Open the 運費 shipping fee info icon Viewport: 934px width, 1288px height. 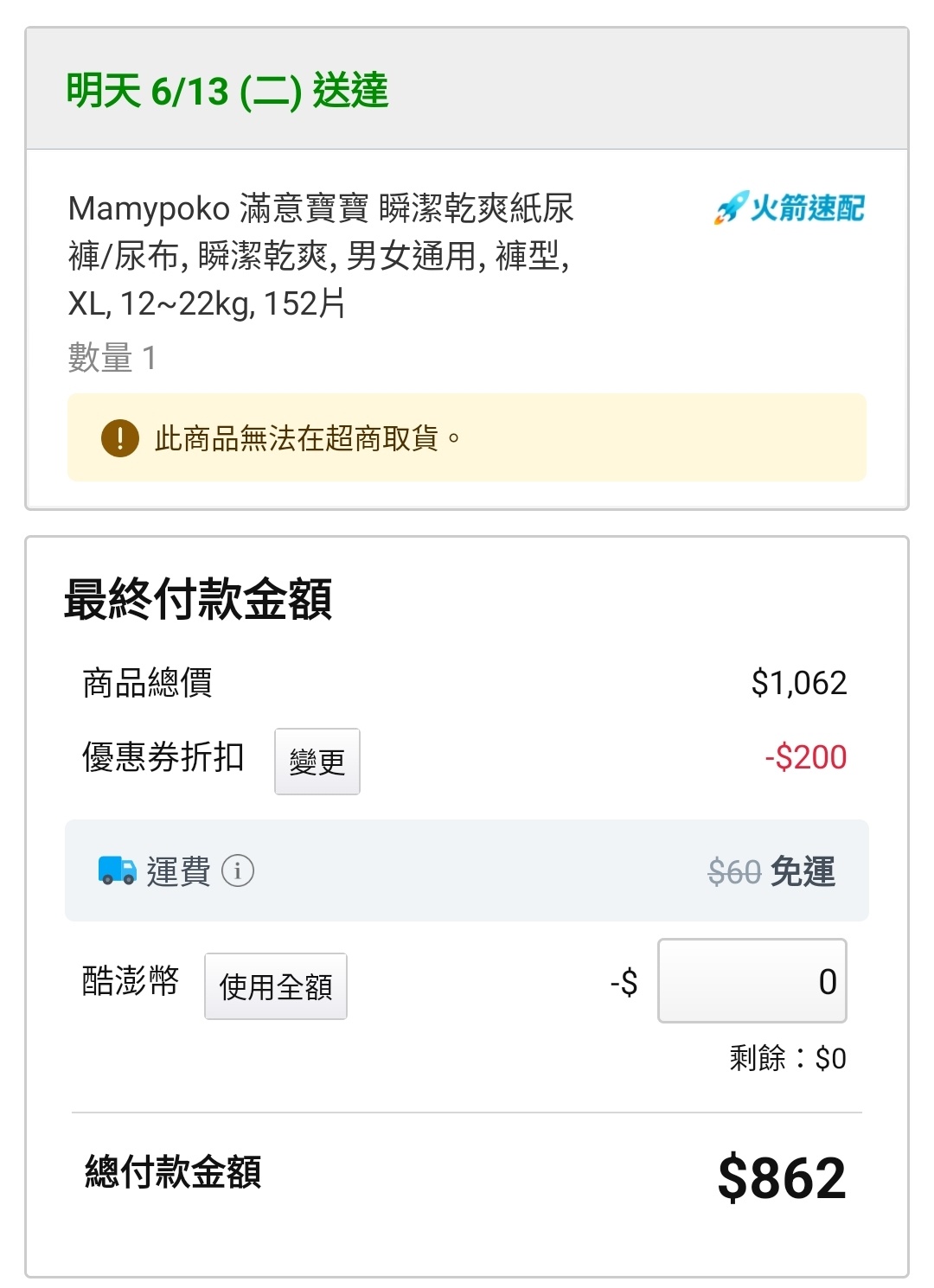pyautogui.click(x=238, y=870)
